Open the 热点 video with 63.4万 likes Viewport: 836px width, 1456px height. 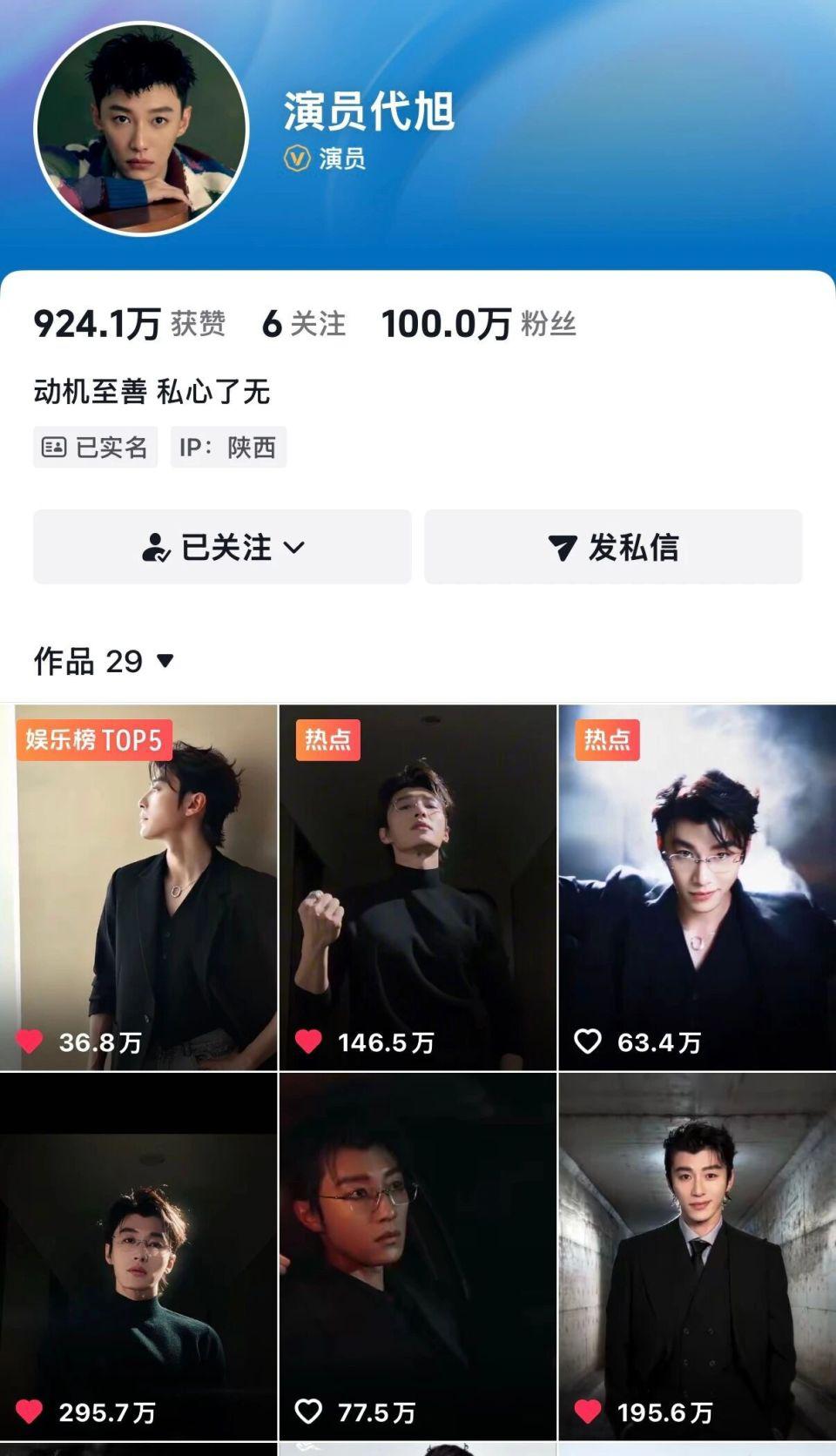tap(697, 886)
